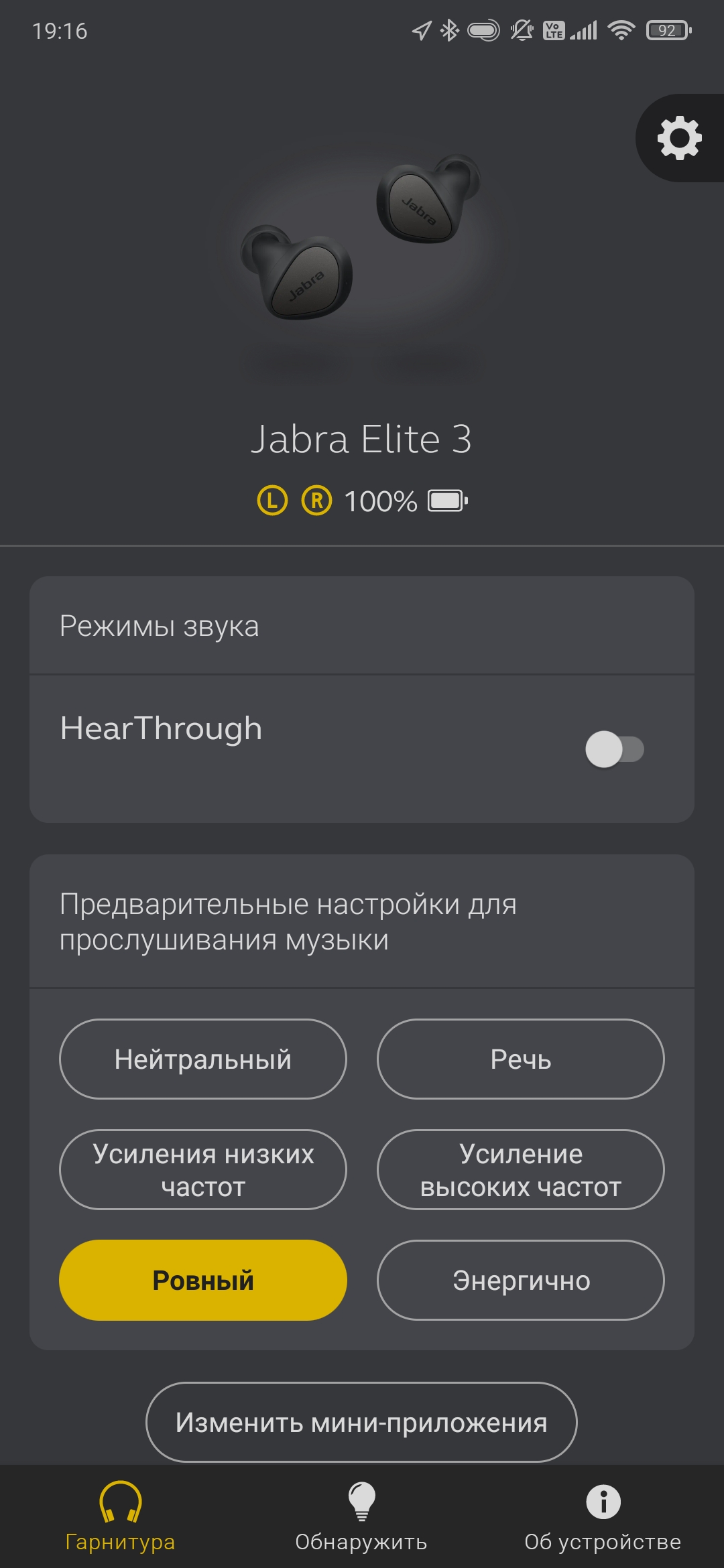Viewport: 724px width, 1568px height.
Task: Open Изменить мини-приложения
Action: pos(361,1423)
